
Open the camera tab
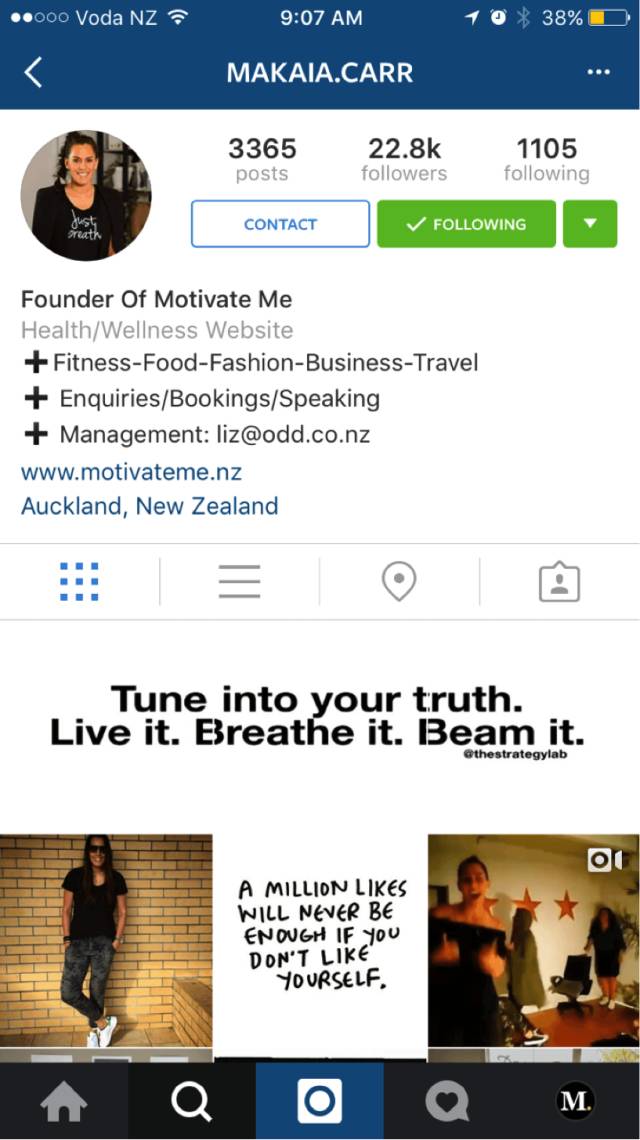(320, 1102)
